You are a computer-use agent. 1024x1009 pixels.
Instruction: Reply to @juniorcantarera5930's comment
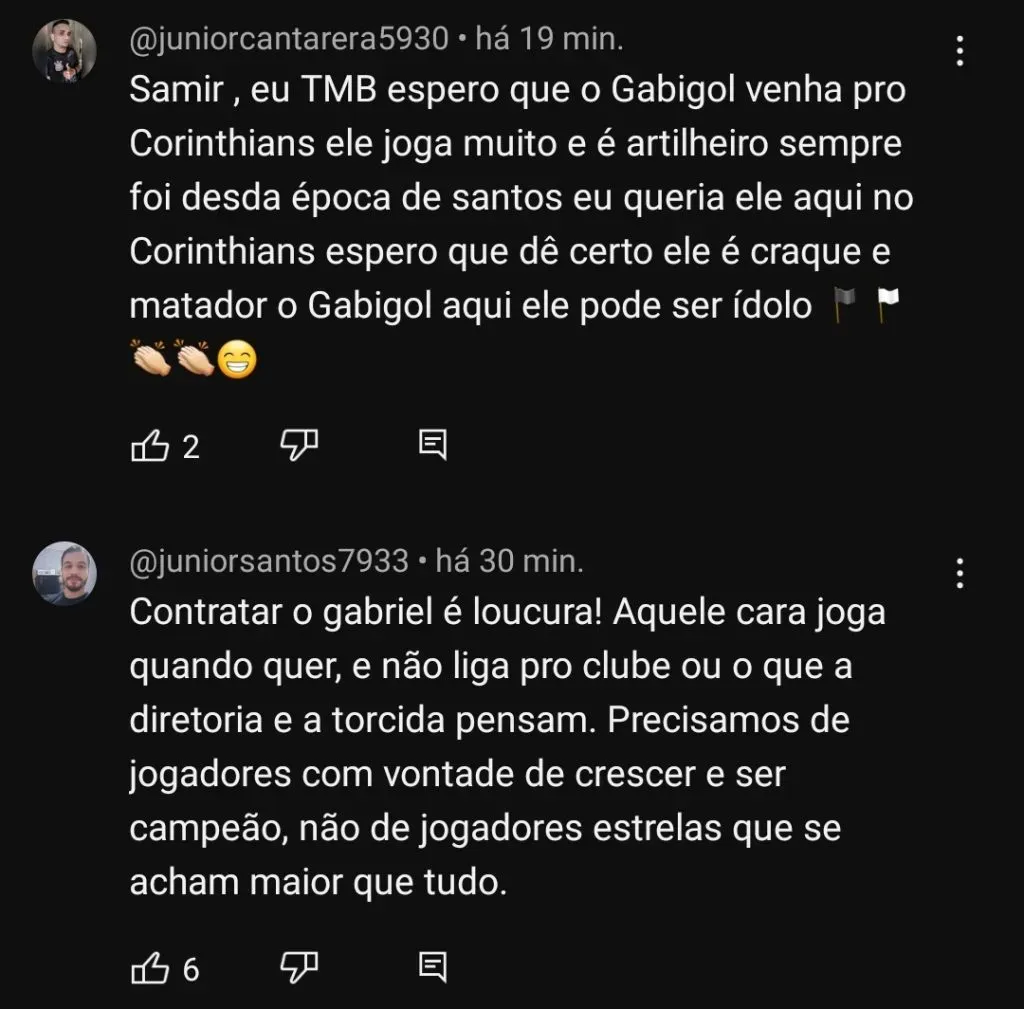click(x=432, y=446)
